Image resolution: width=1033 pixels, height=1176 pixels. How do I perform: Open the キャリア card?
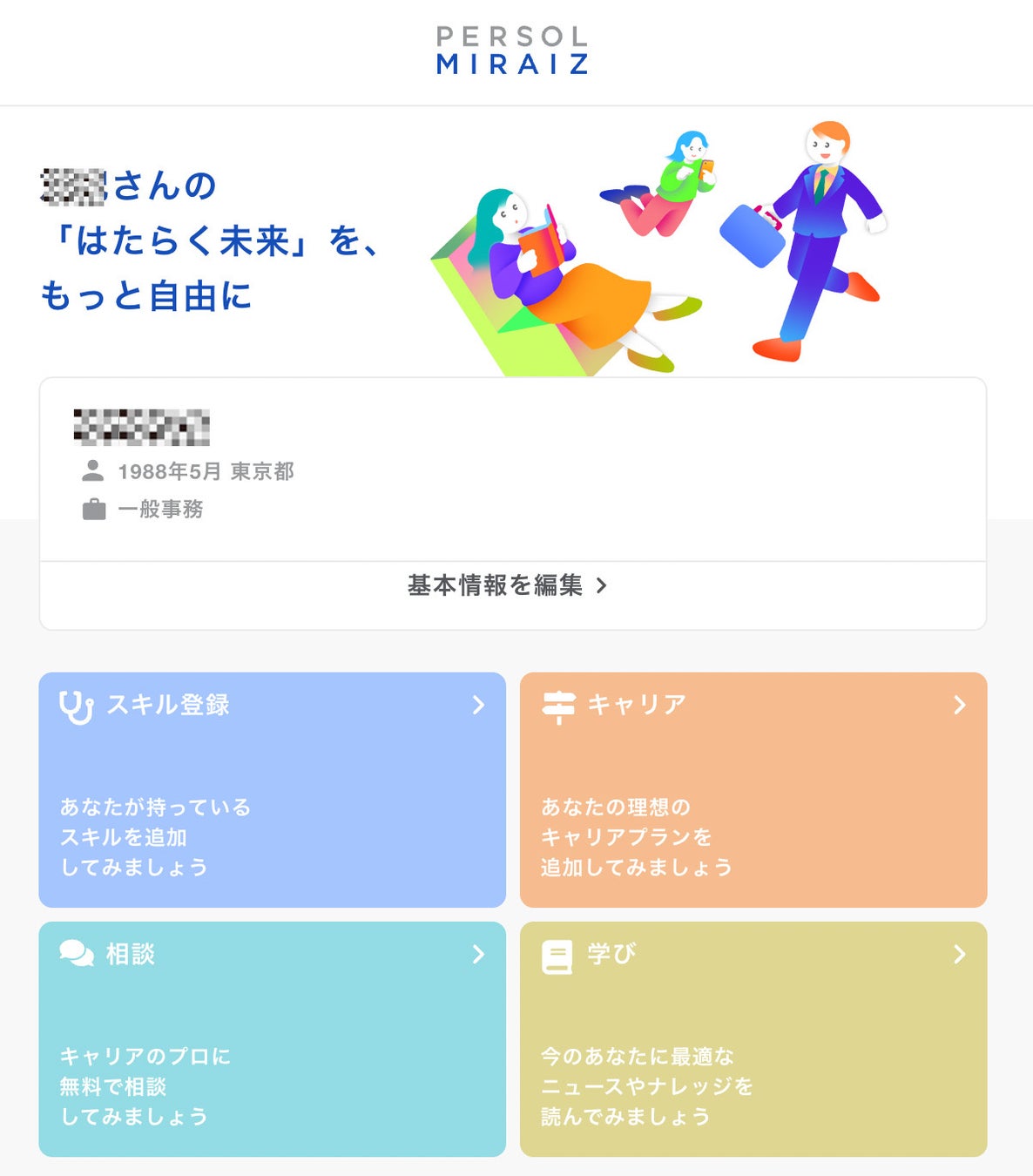(753, 789)
